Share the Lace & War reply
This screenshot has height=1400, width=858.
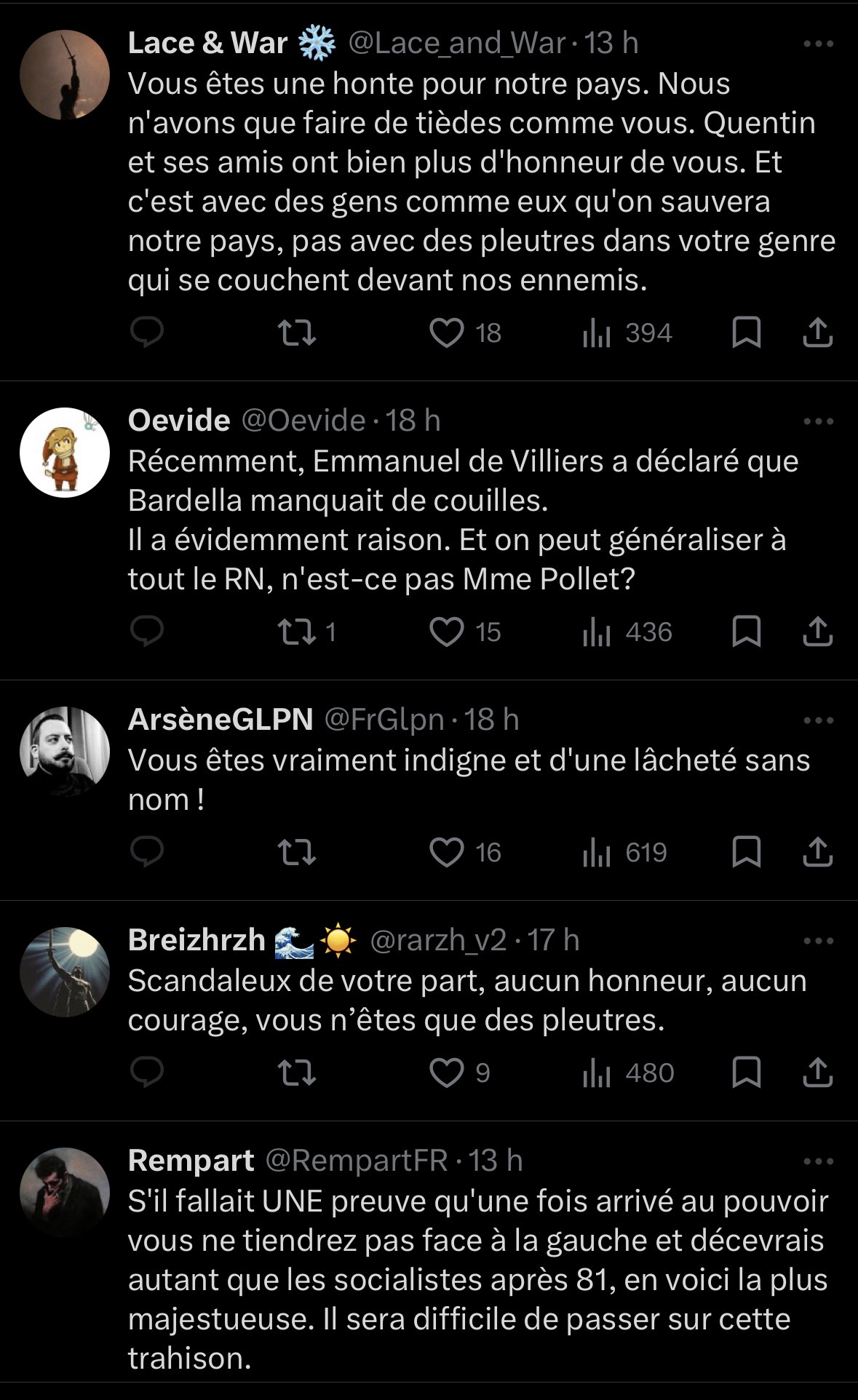(x=817, y=333)
